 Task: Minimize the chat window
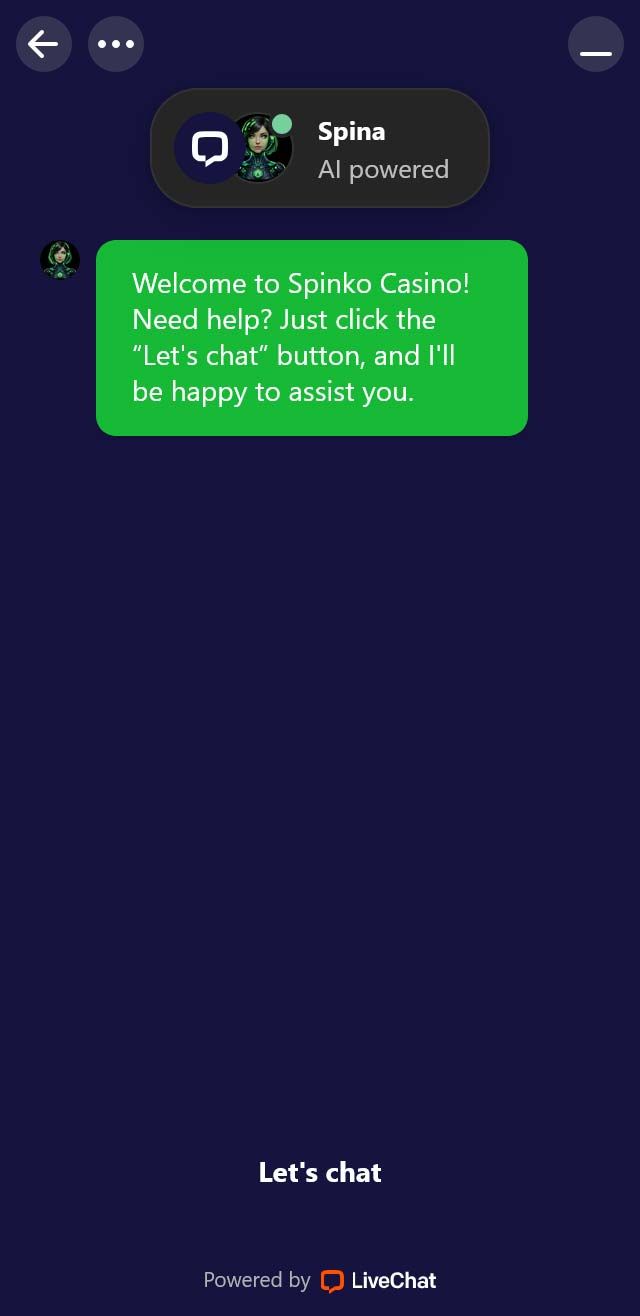pyautogui.click(x=595, y=45)
